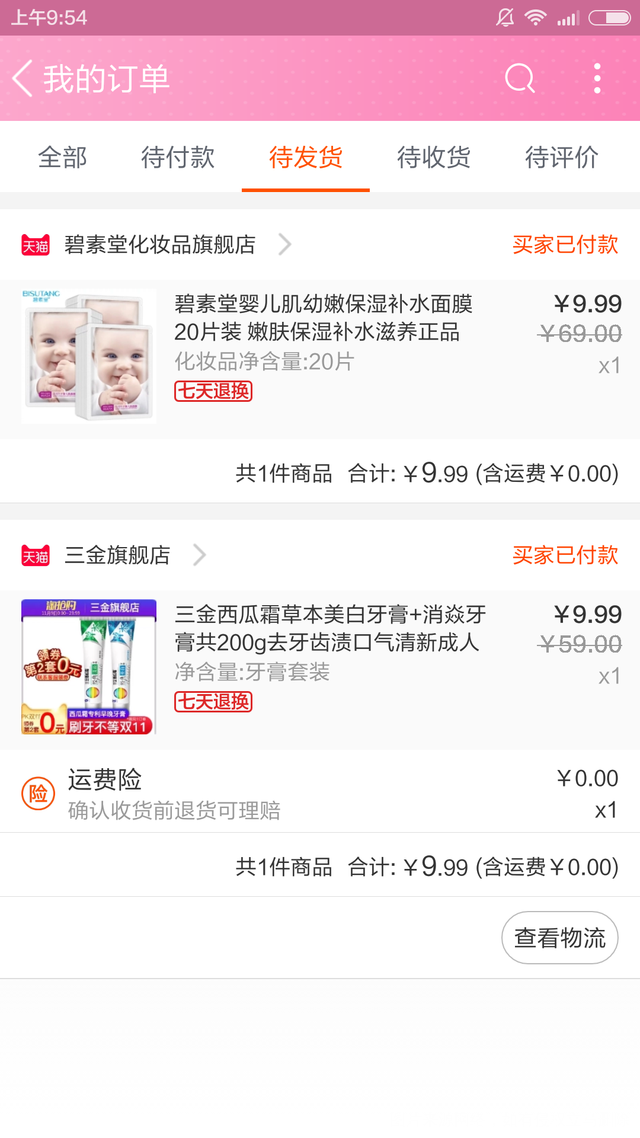The height and width of the screenshot is (1138, 640).
Task: Open the 运费险 row
Action: [300, 794]
